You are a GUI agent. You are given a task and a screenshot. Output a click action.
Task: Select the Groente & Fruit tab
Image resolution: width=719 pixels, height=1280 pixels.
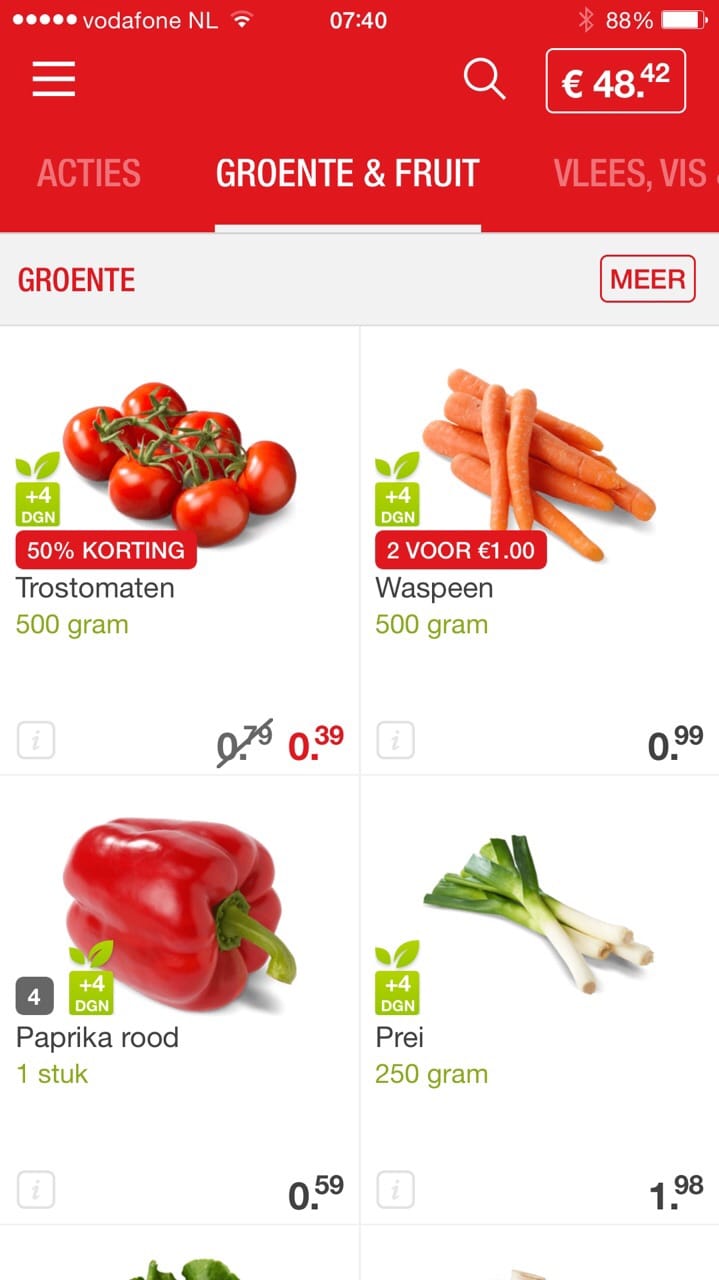click(x=348, y=173)
